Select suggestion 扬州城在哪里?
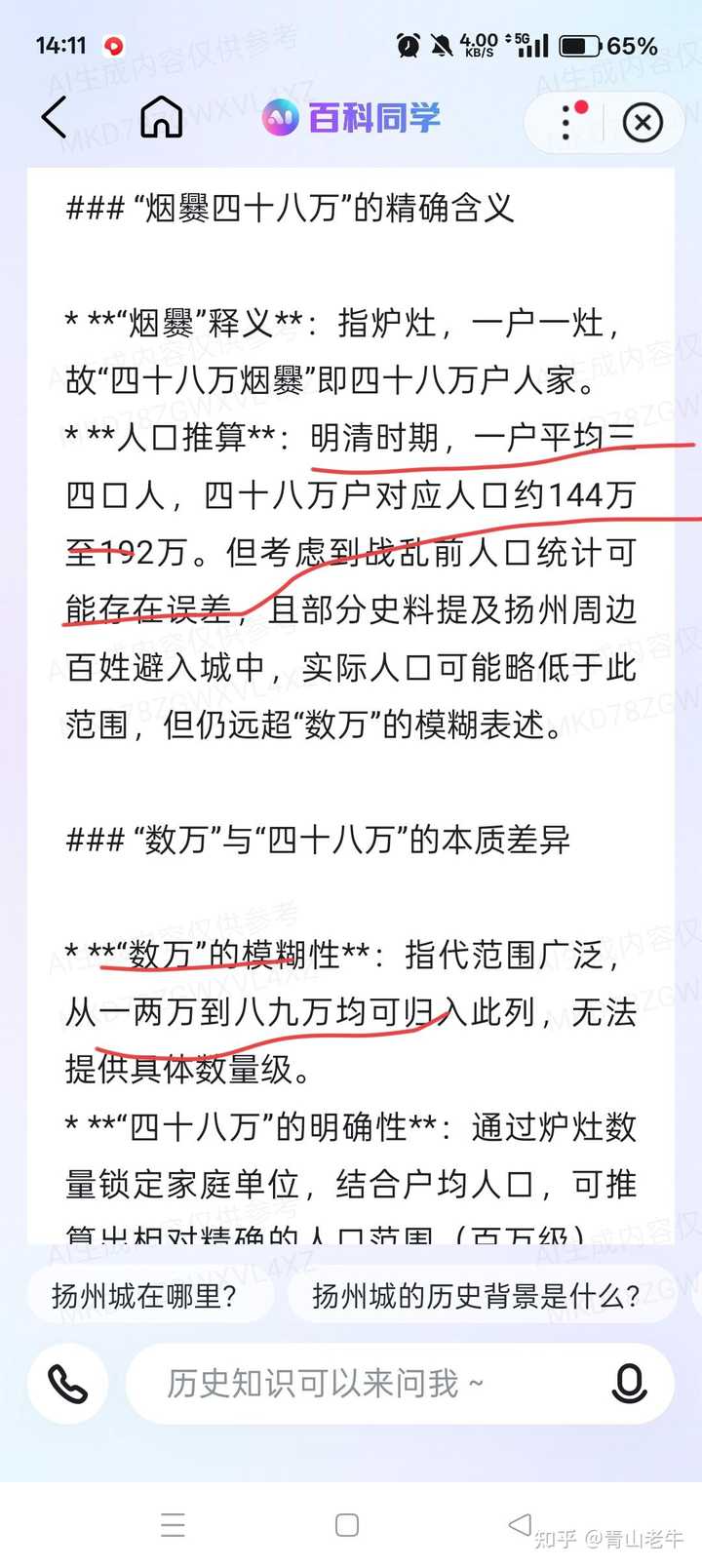Screen dimensions: 702x1568 click(x=144, y=1296)
